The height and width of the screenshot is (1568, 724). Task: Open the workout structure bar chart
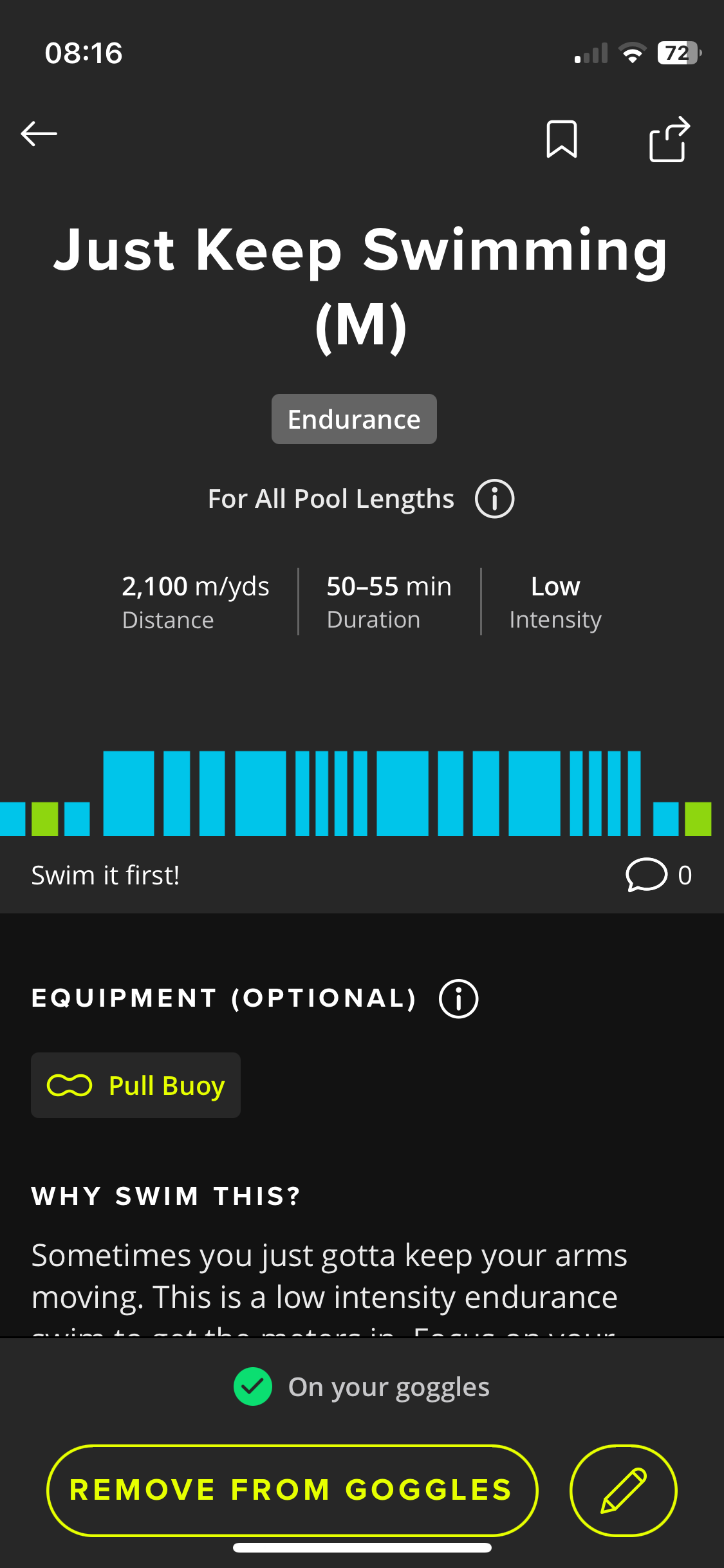(x=356, y=793)
